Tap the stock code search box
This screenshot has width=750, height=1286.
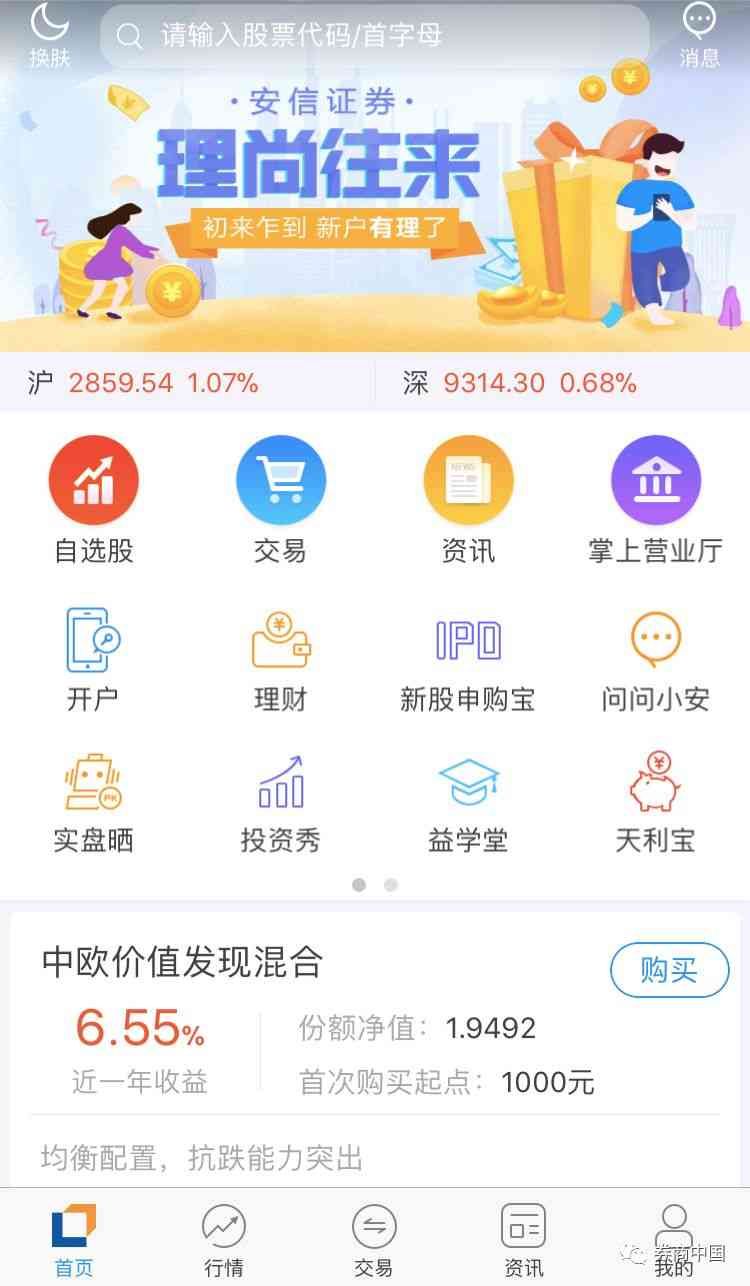(x=375, y=37)
